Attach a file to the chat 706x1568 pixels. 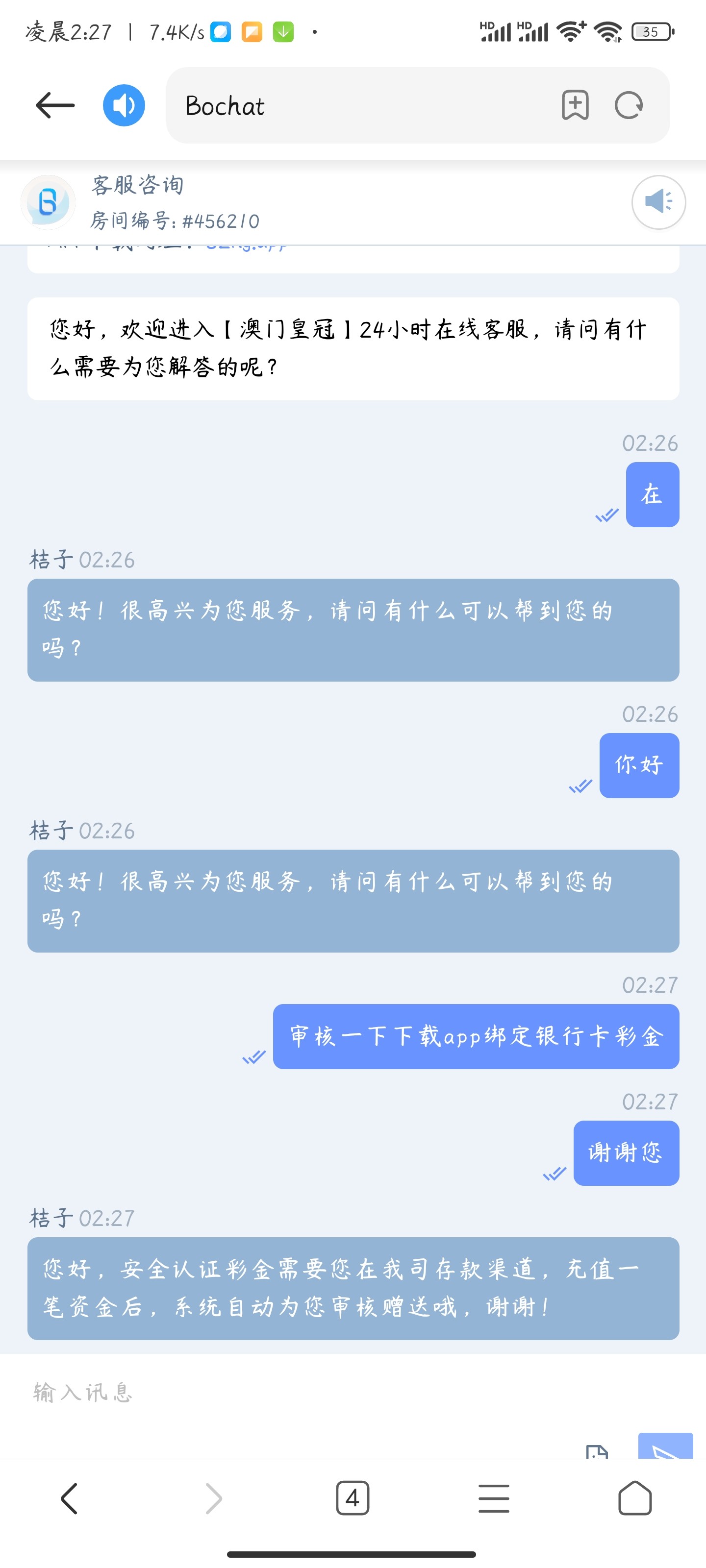596,1451
